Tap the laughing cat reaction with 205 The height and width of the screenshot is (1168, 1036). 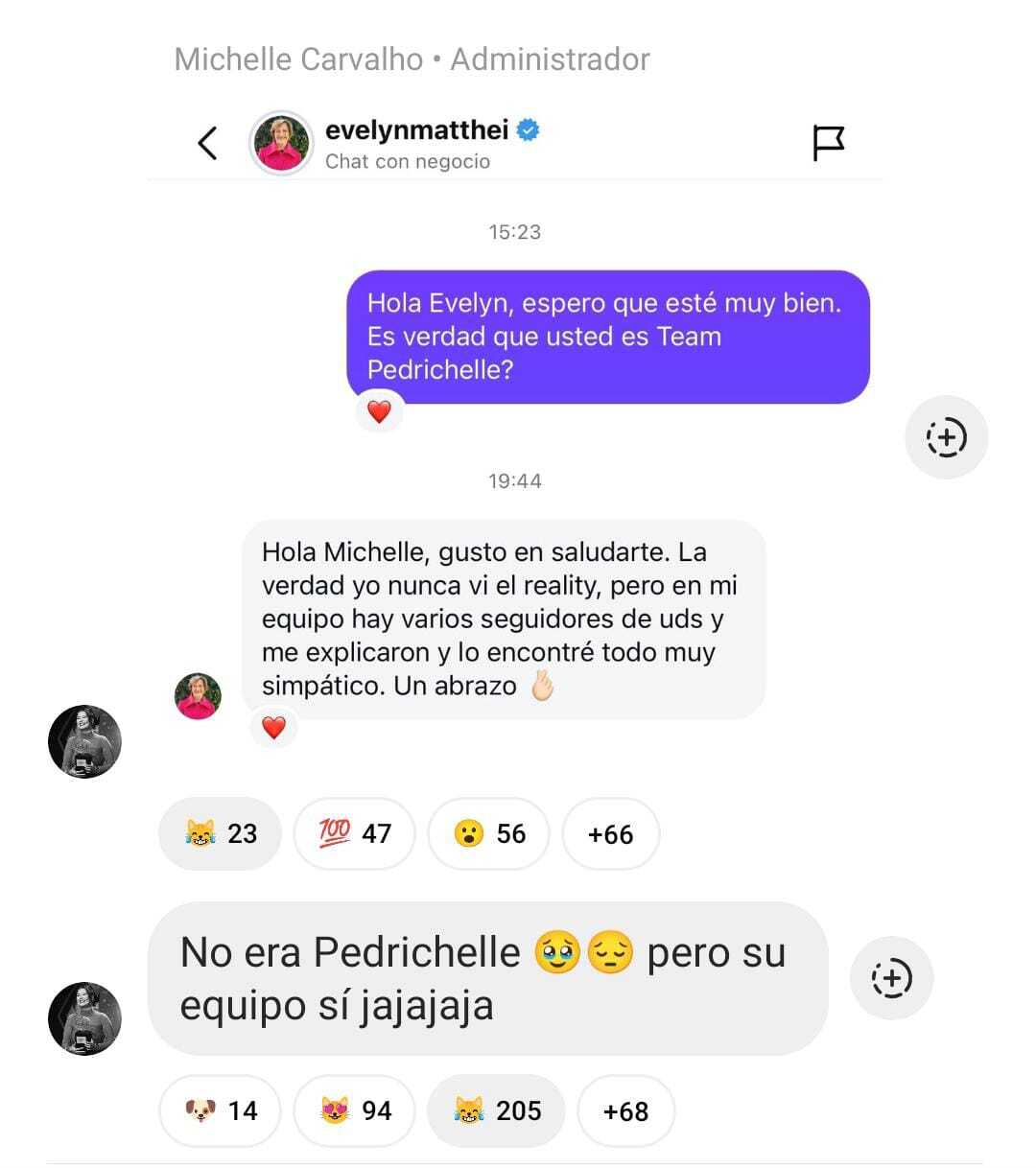pos(496,1110)
